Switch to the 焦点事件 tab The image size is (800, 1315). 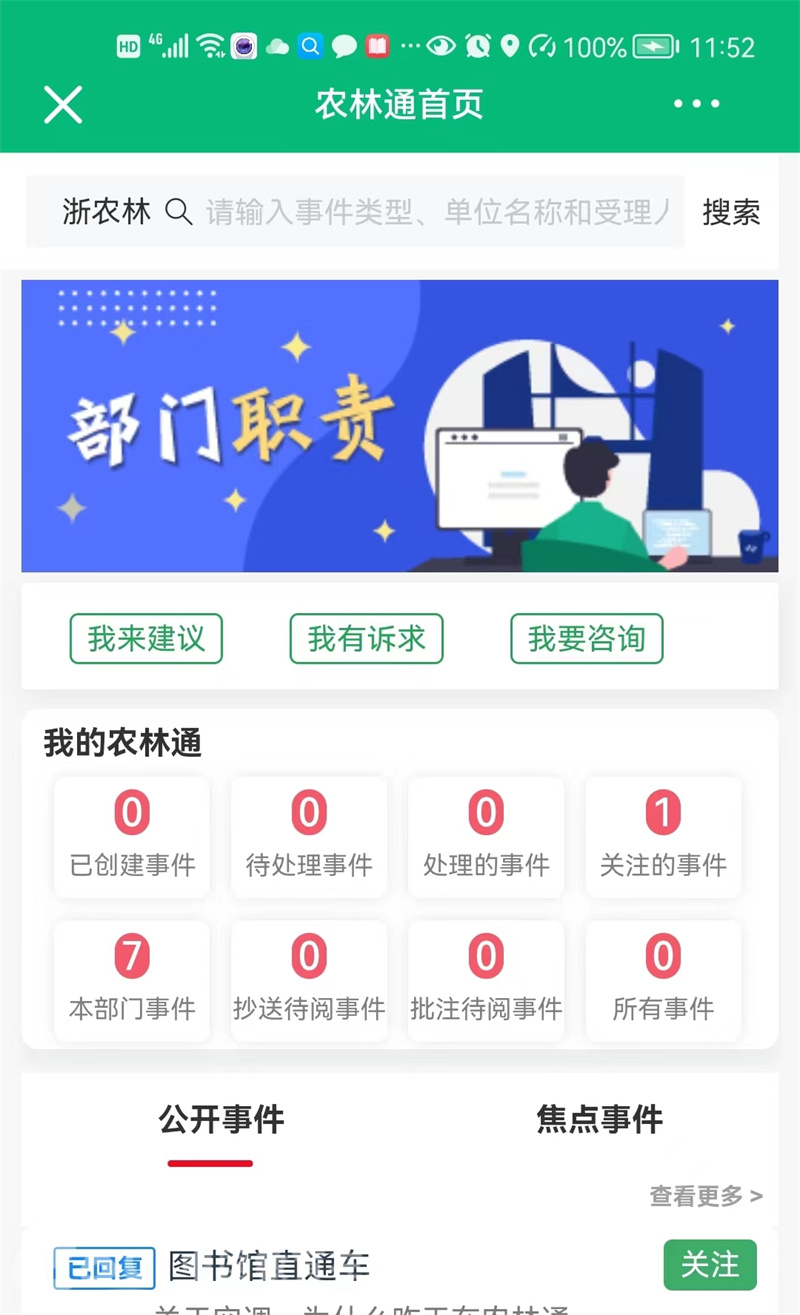(599, 1119)
